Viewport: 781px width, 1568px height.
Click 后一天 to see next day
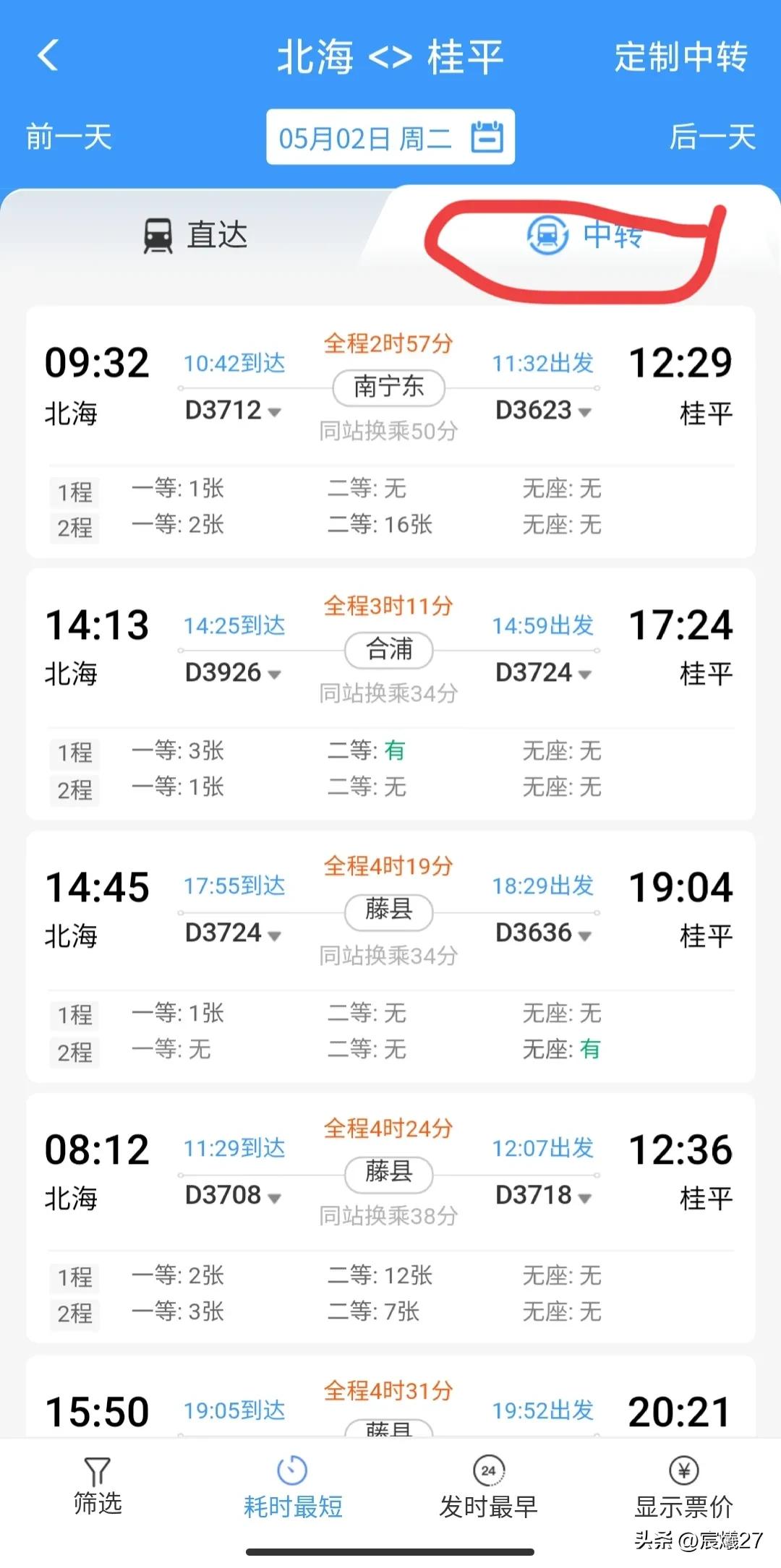tap(714, 138)
